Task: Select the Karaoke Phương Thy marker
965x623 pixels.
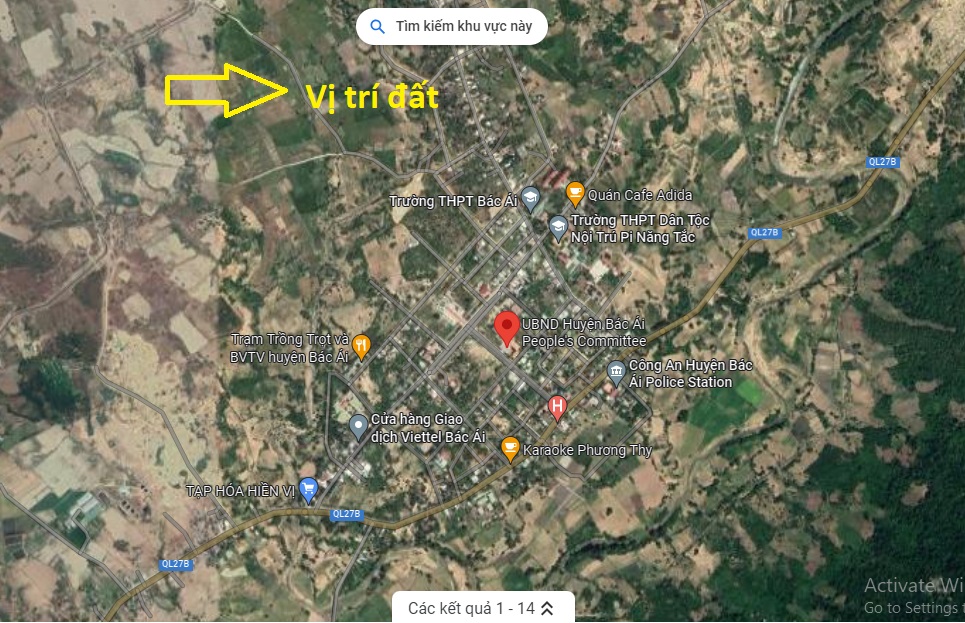Action: [510, 449]
